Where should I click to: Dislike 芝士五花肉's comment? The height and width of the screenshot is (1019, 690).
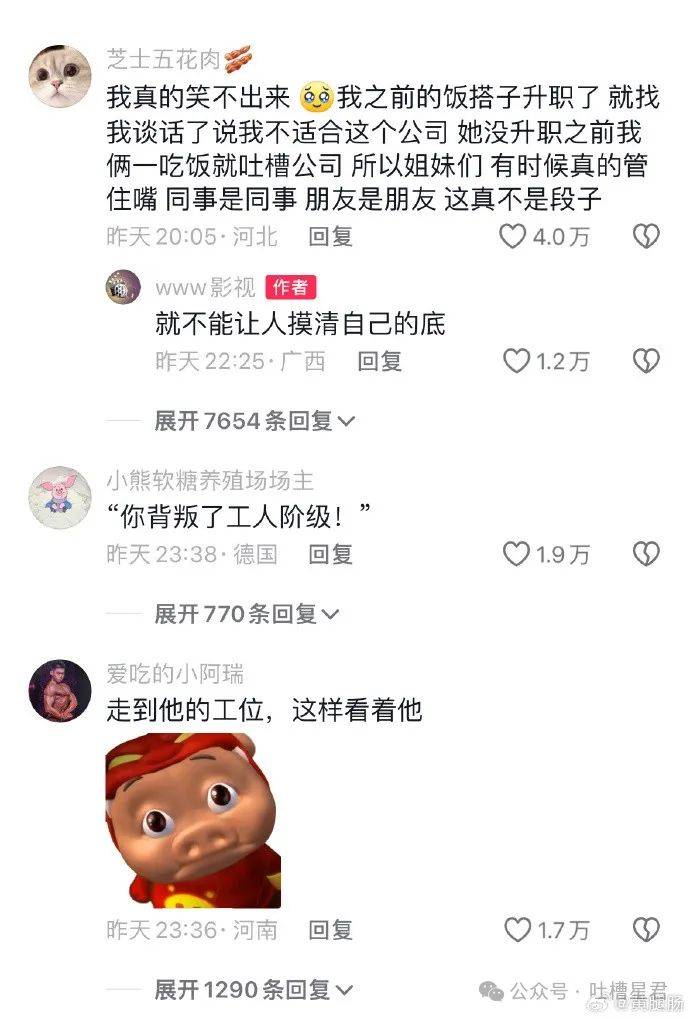(647, 237)
